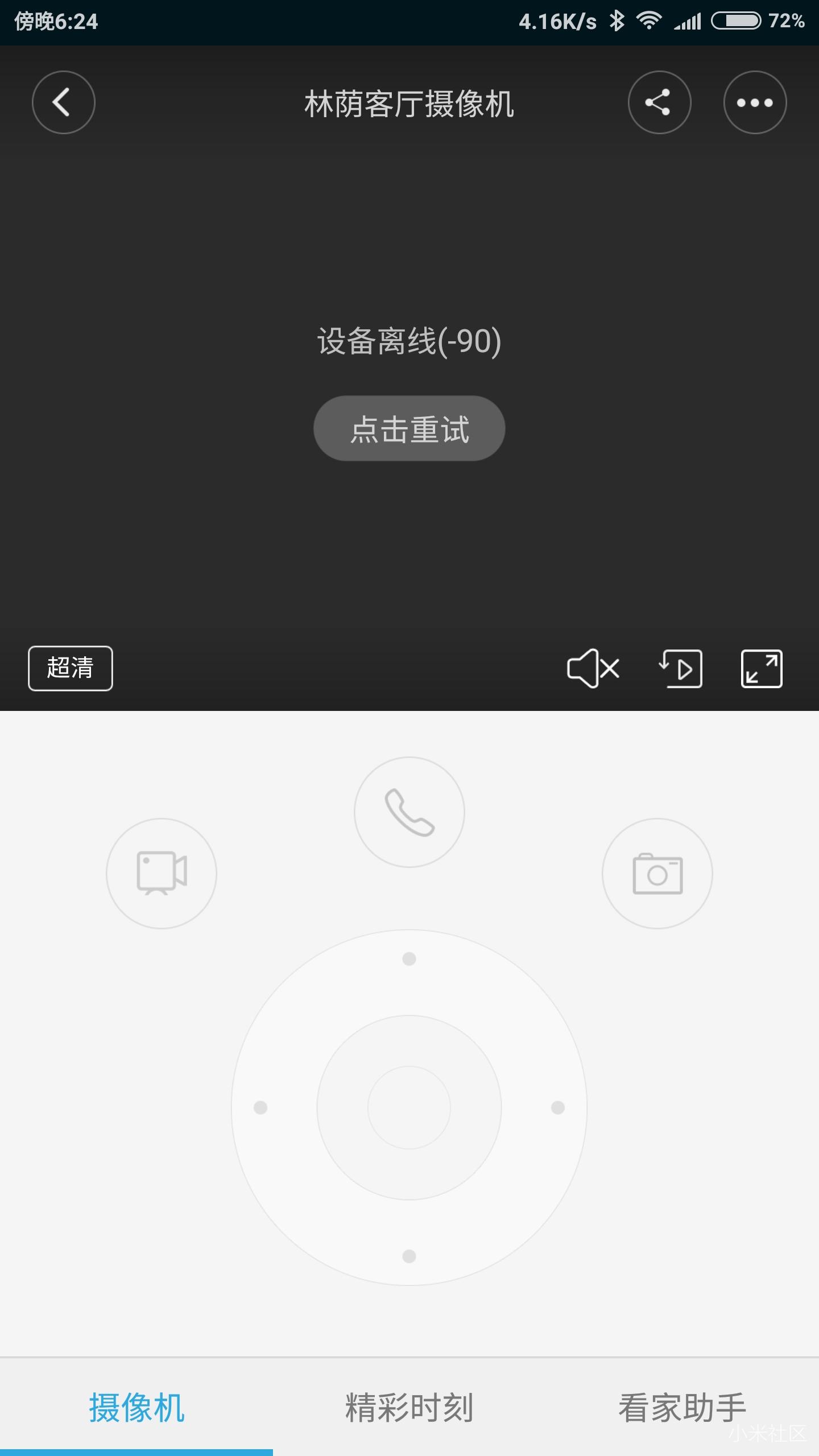
Task: Tap 点击重试 to reconnect the camera
Action: point(409,429)
